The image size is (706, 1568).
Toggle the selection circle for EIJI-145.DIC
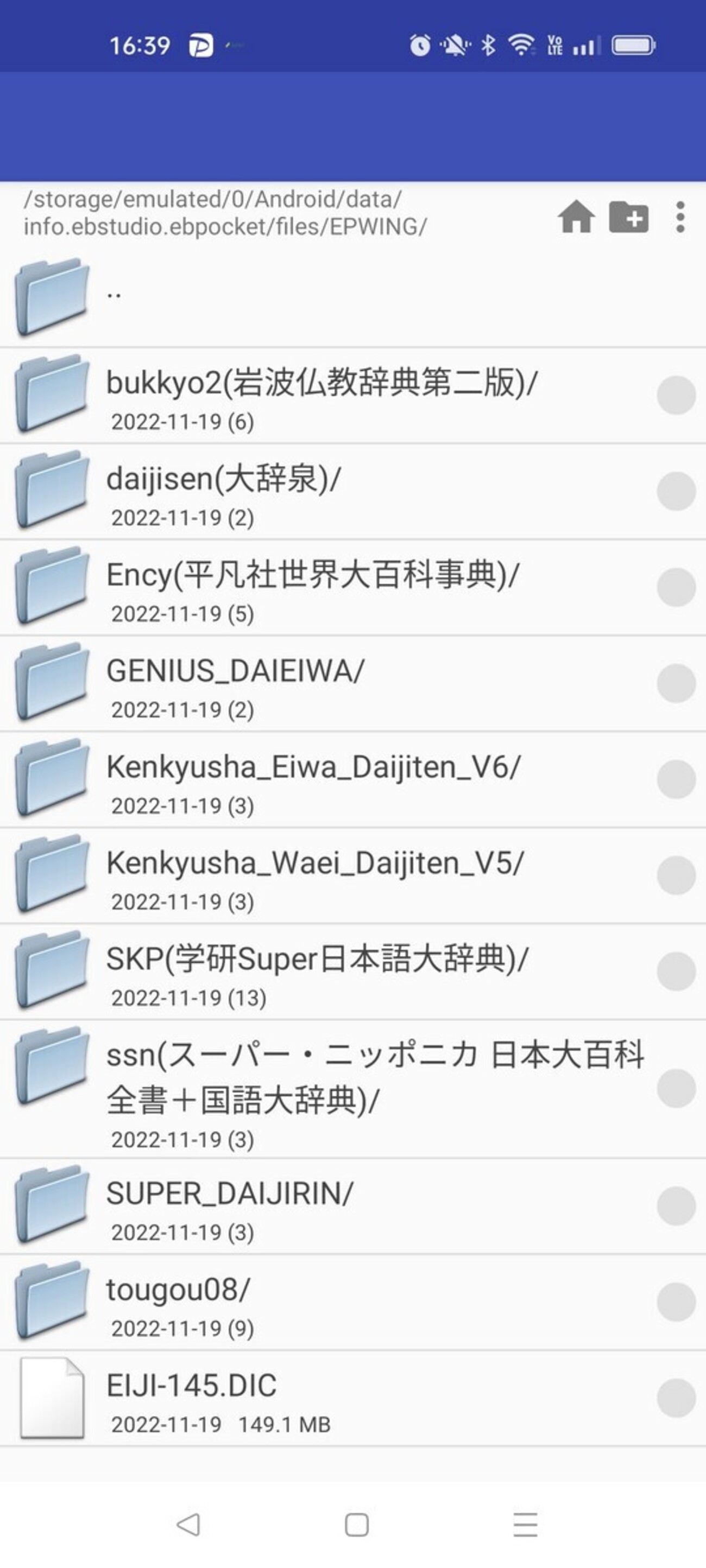[676, 1399]
